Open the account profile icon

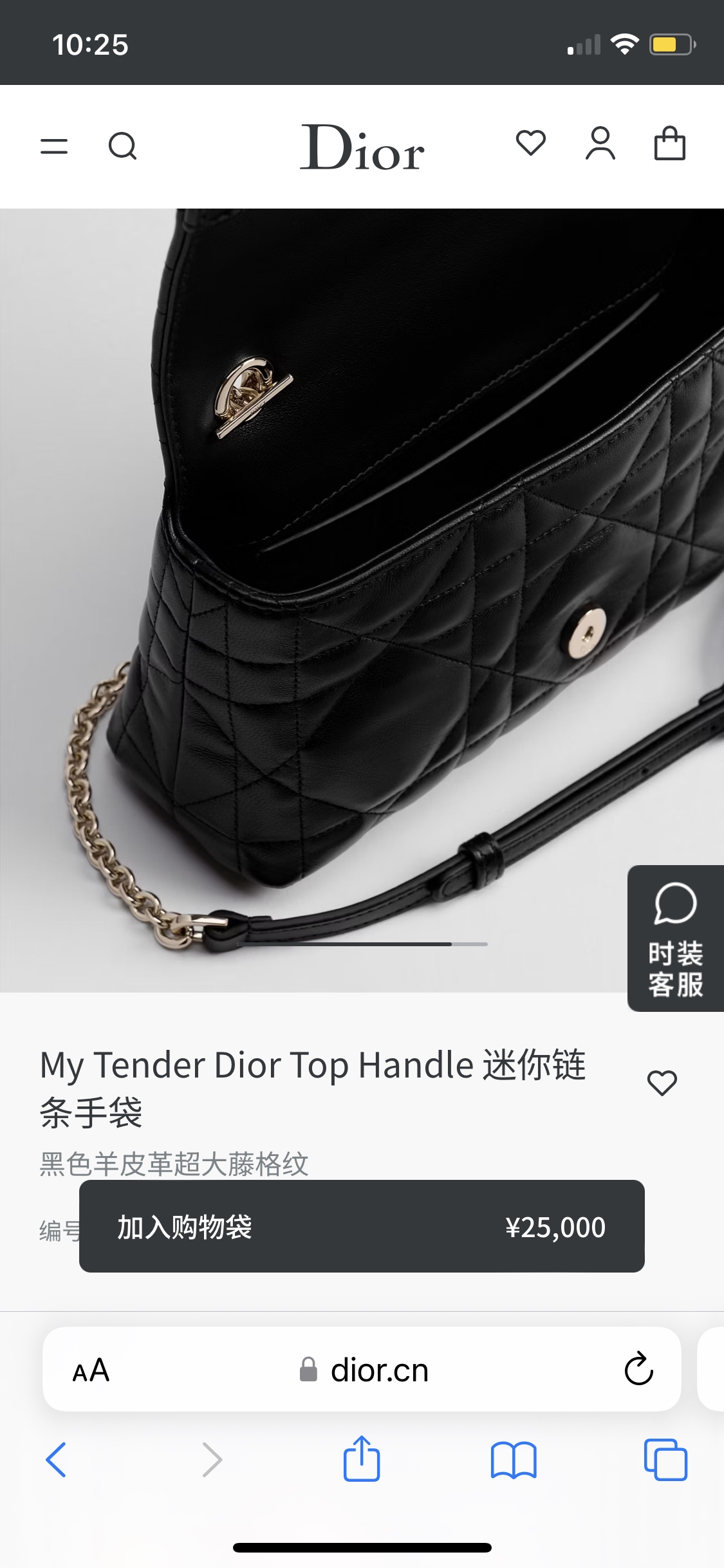tap(600, 143)
